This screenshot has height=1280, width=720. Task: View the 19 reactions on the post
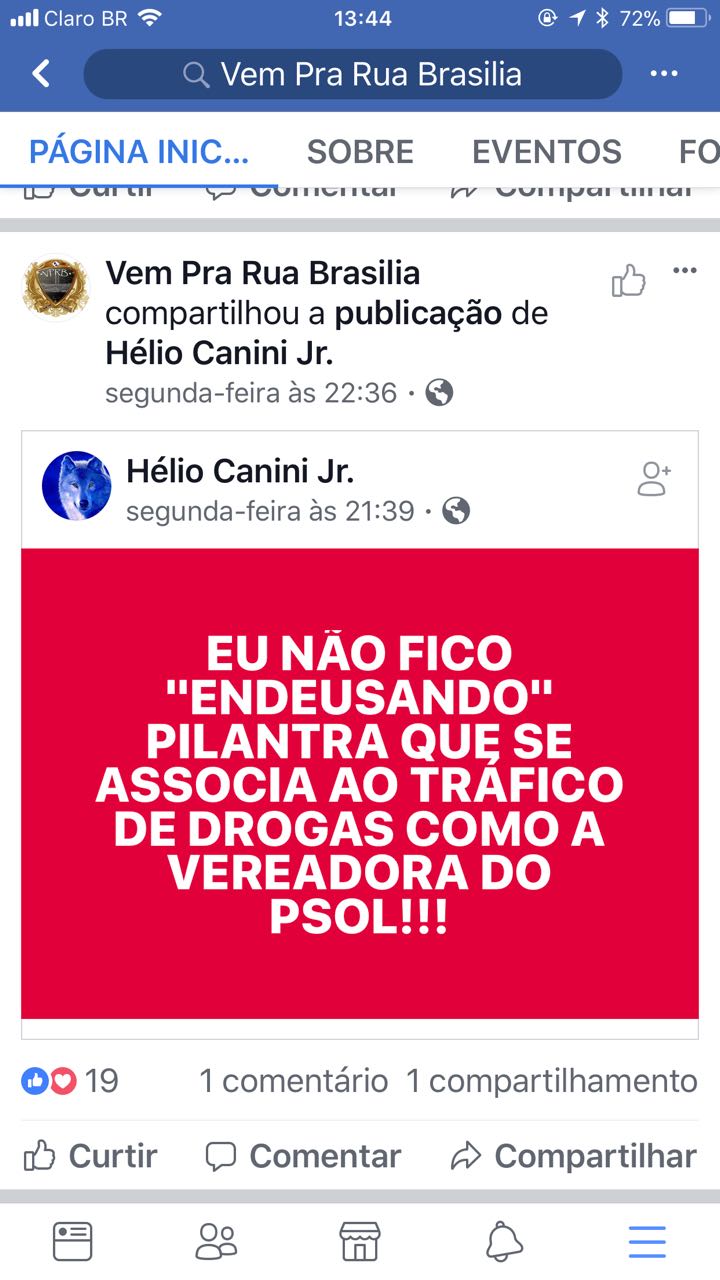(x=70, y=1081)
